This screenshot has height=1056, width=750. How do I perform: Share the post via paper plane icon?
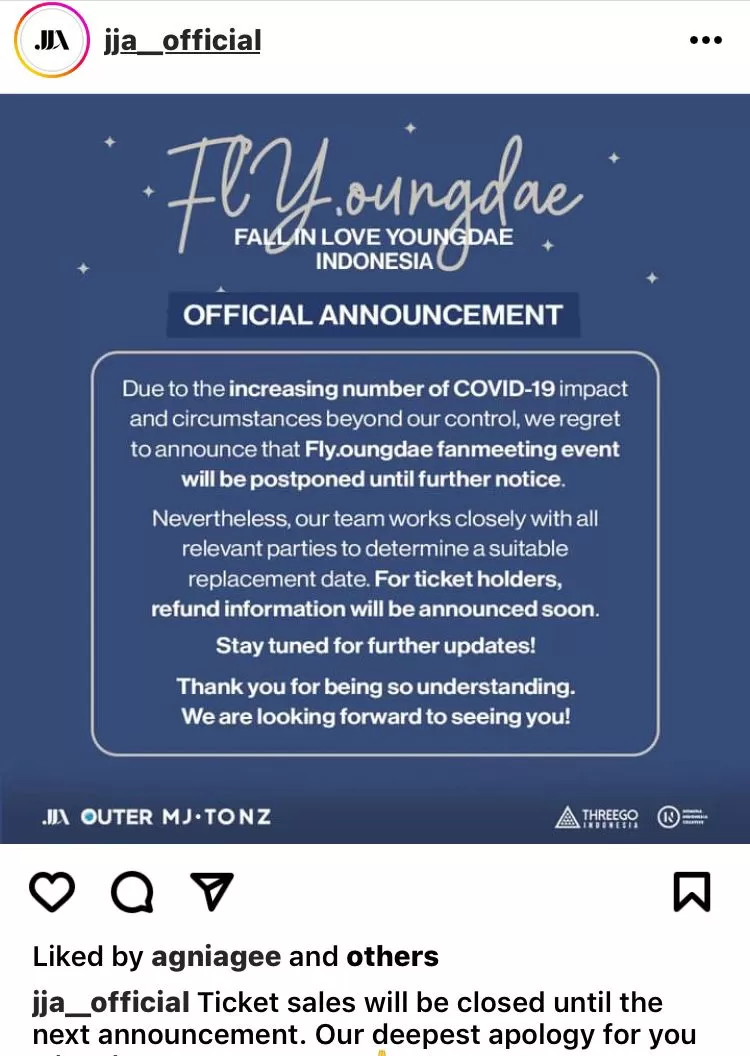(211, 891)
